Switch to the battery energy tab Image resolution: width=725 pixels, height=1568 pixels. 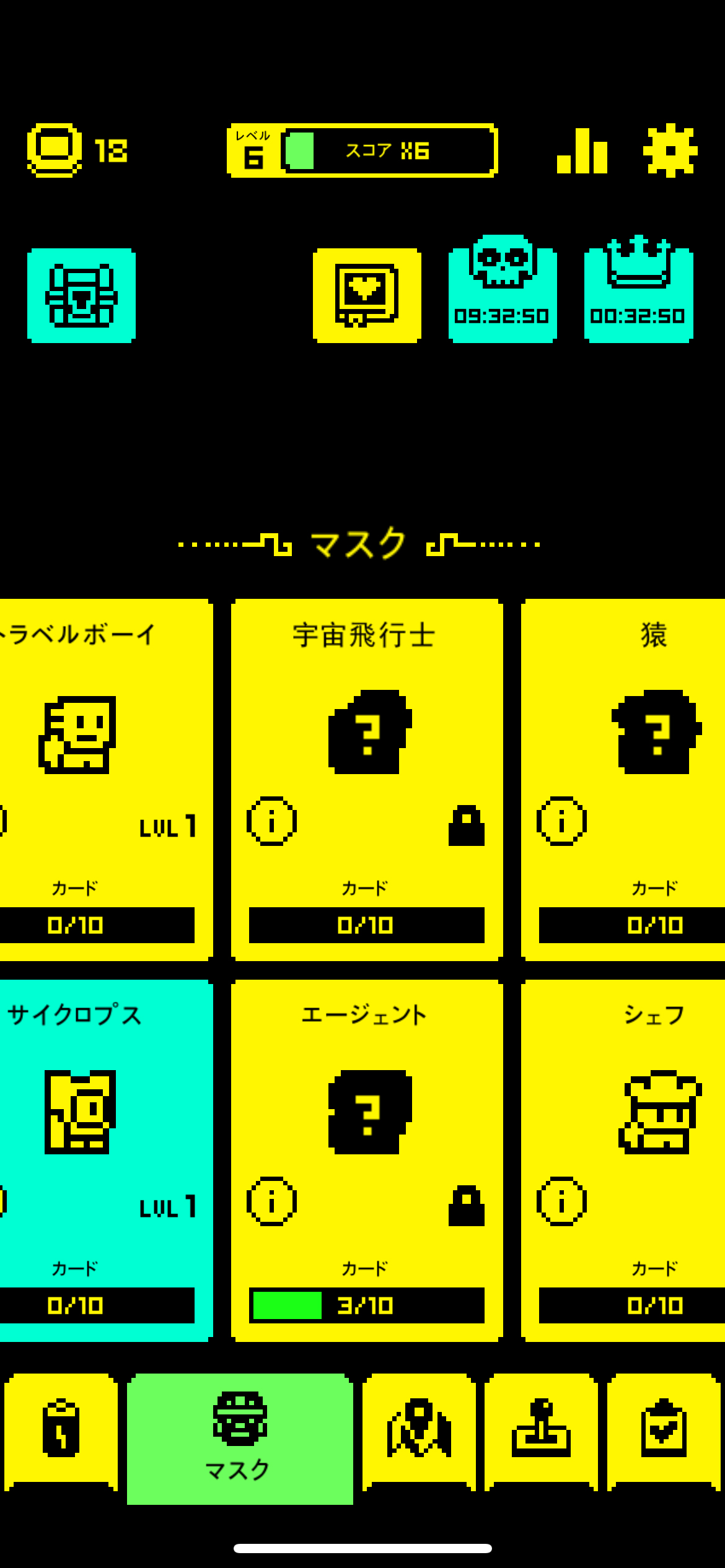coord(61,1431)
